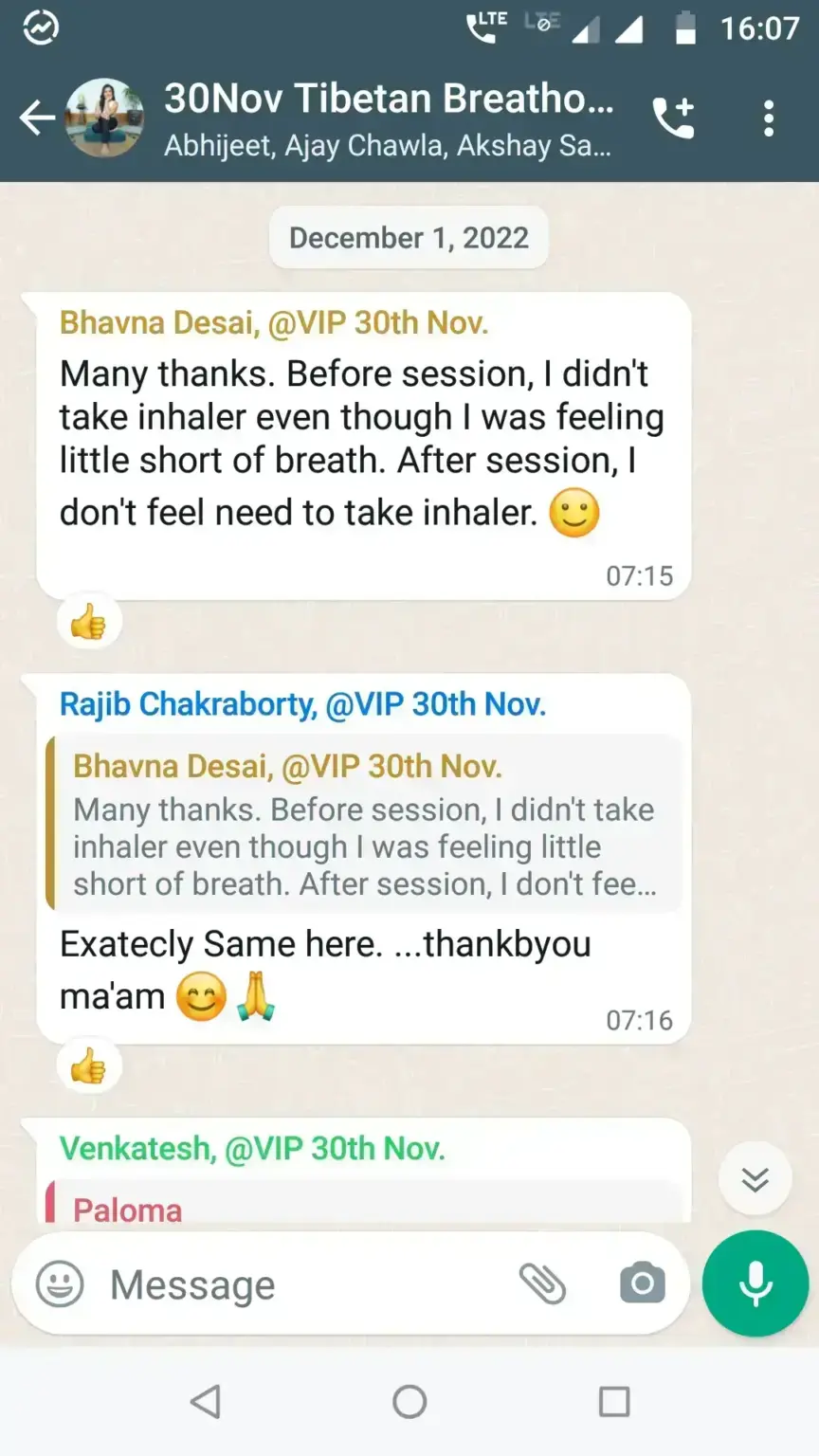Image resolution: width=819 pixels, height=1456 pixels.
Task: Open group info for 30Nov Tibetan Breatho…
Action: [389, 118]
